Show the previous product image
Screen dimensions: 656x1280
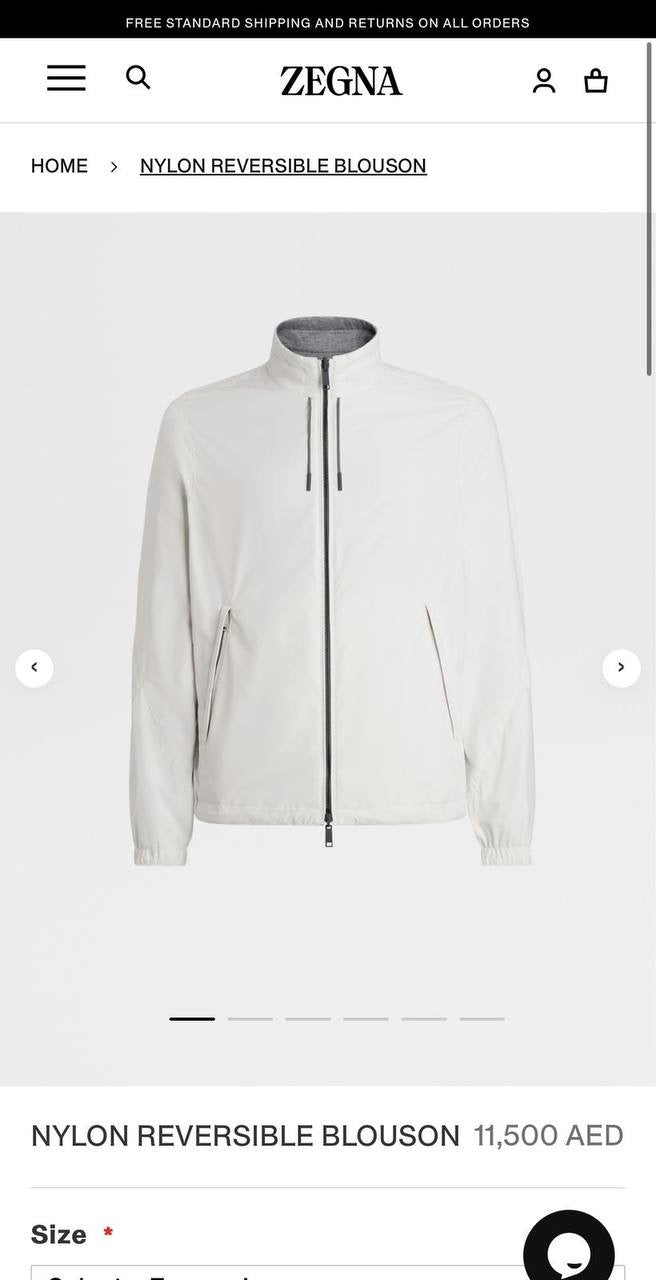click(x=34, y=668)
